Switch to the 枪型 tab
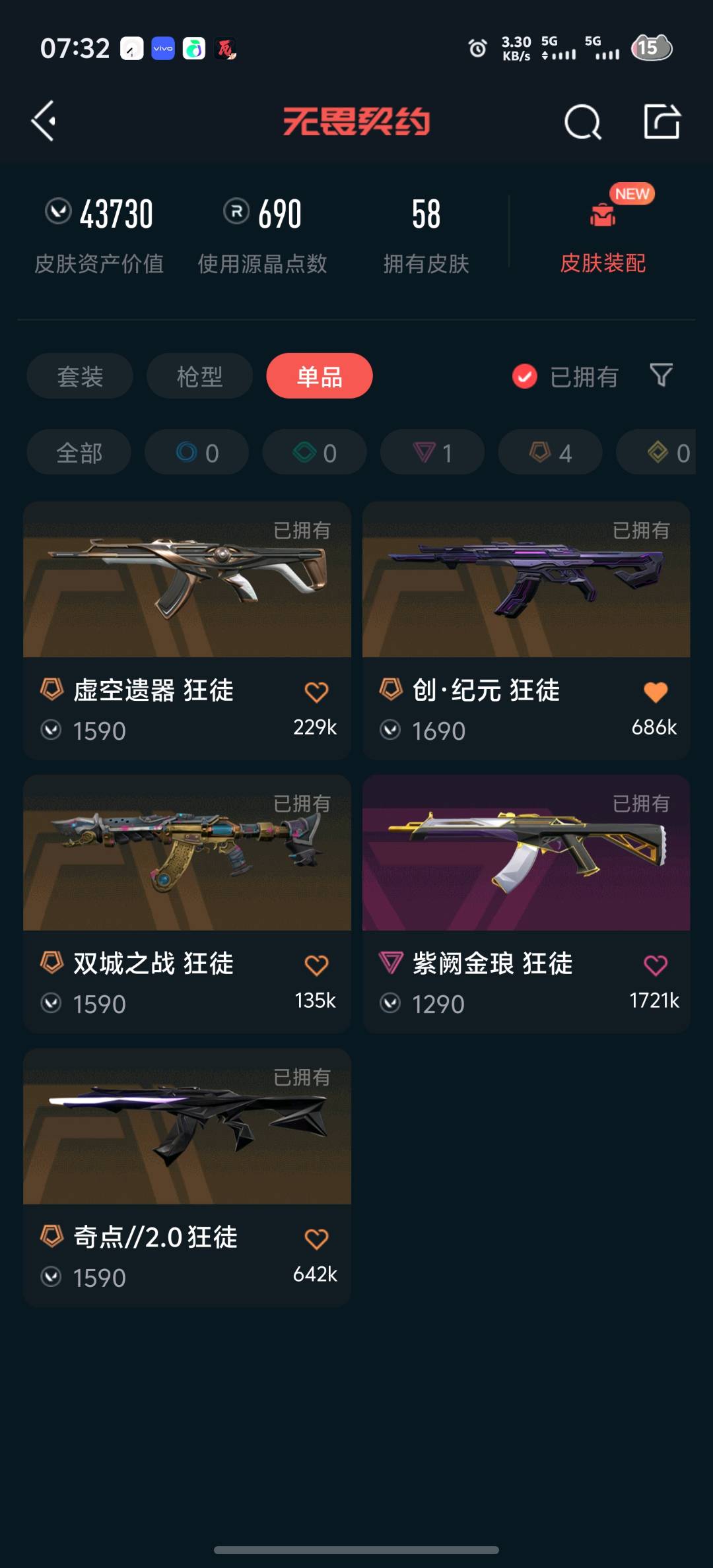 click(199, 376)
